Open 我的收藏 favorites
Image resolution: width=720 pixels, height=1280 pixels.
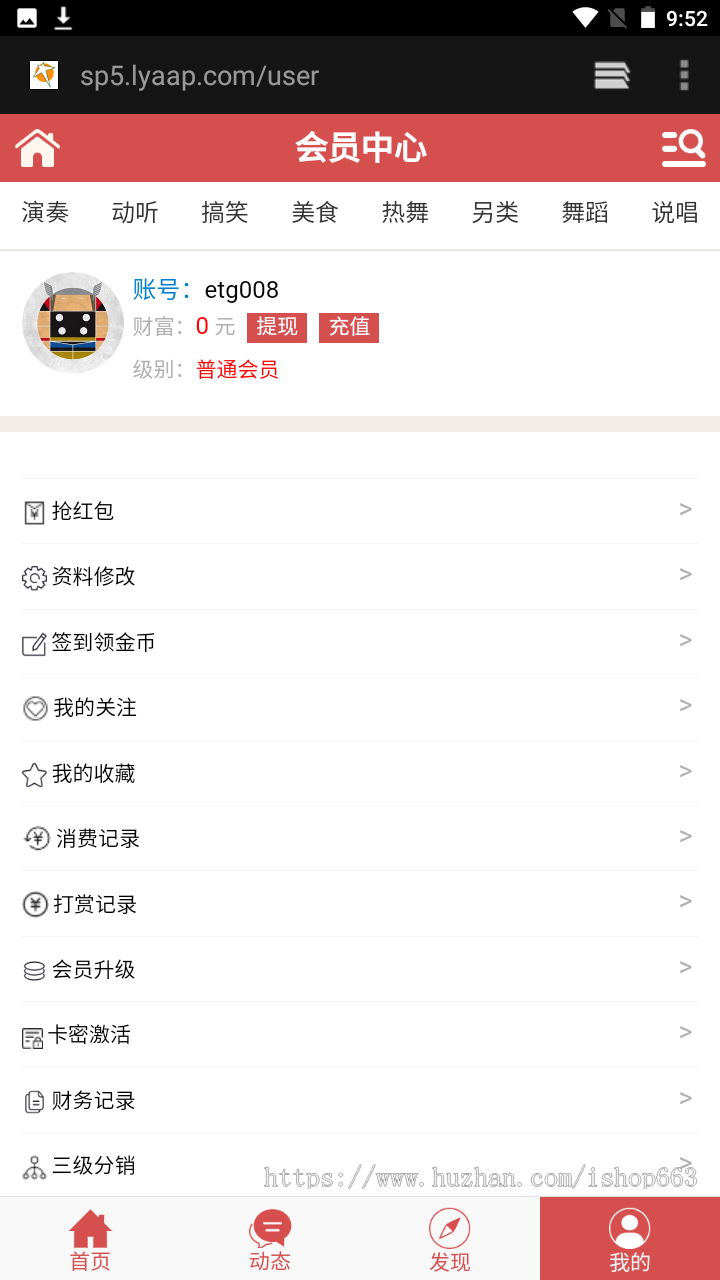pyautogui.click(x=358, y=773)
